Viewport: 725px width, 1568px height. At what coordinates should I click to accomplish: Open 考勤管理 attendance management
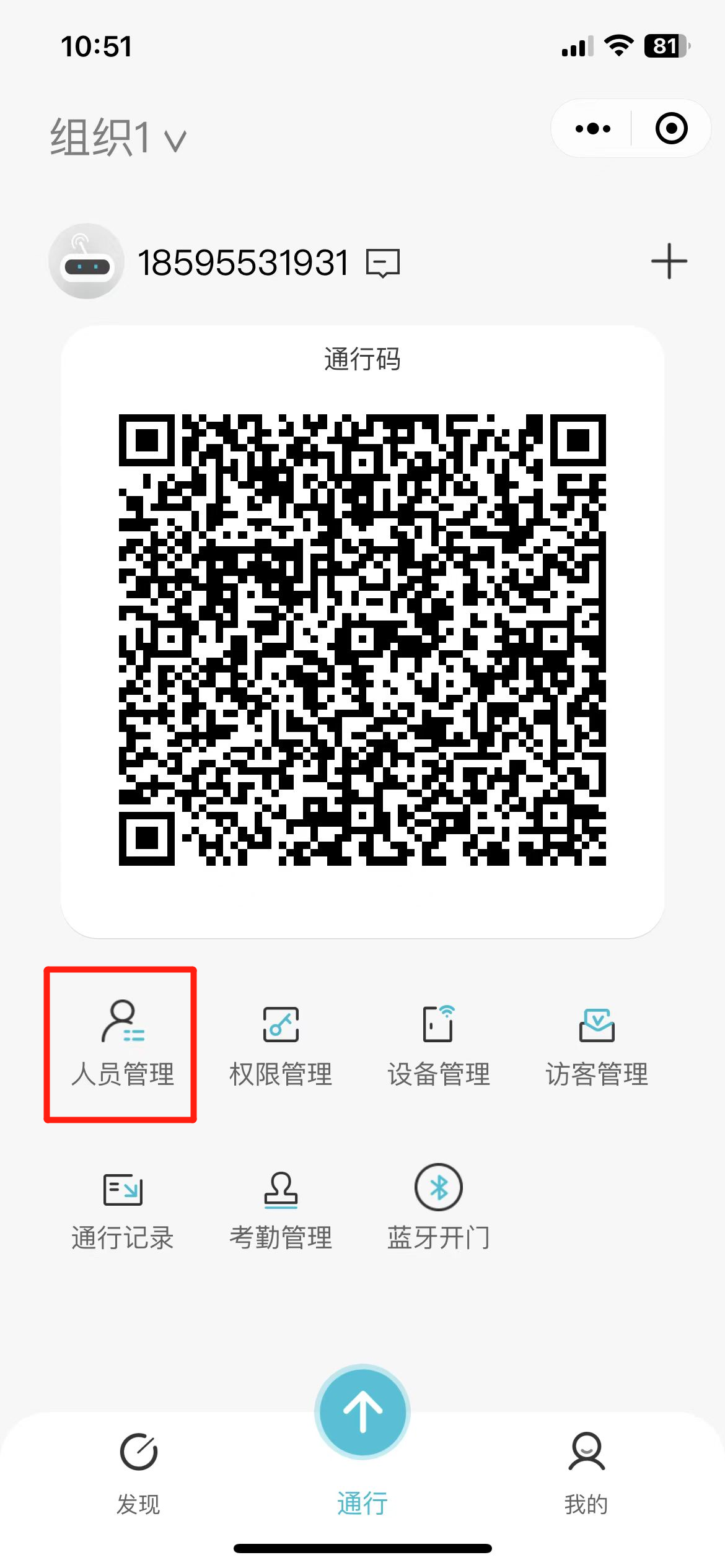[x=281, y=1208]
